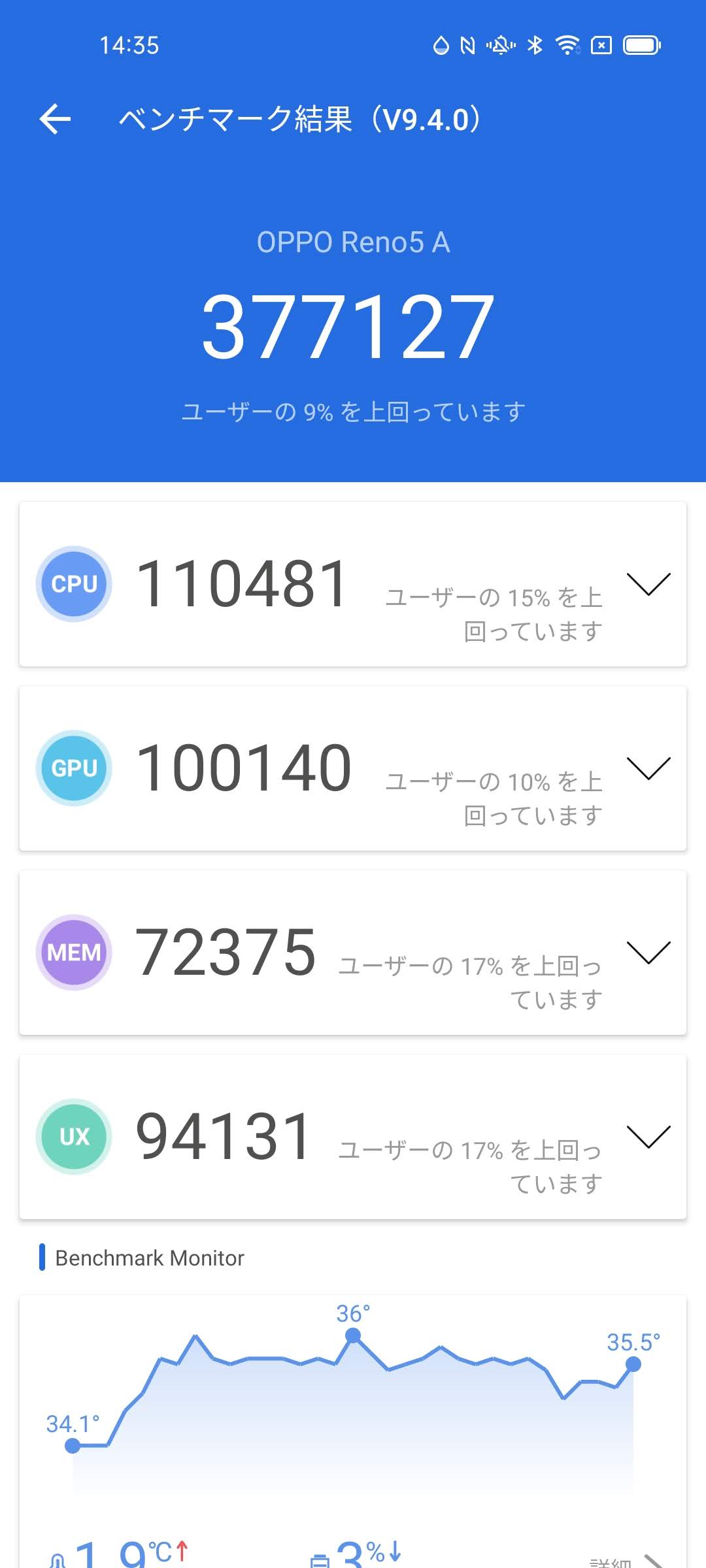Expand the UX score card

648,1136
